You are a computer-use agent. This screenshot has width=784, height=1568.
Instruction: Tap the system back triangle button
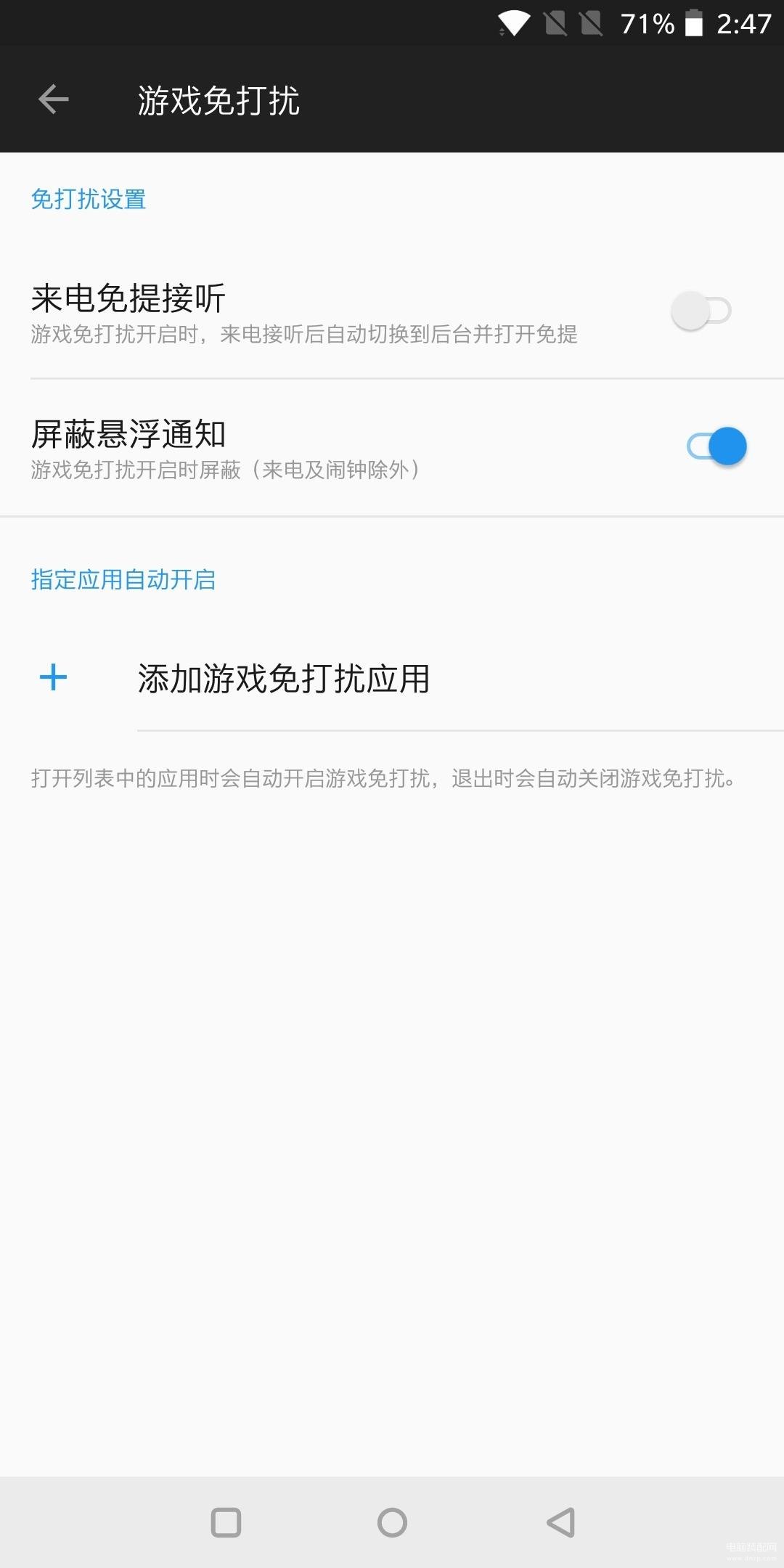pos(560,1522)
